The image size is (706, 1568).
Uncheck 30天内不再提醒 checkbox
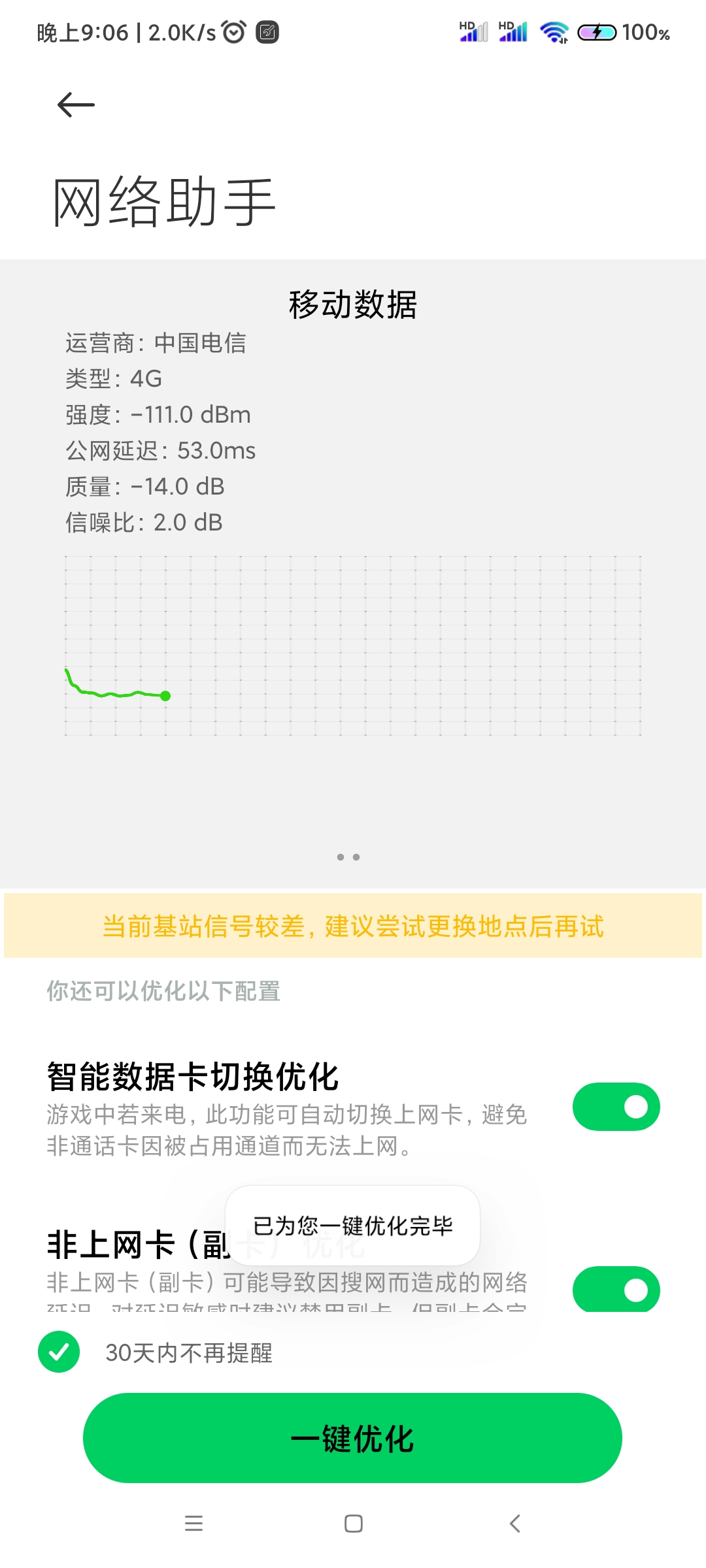59,1352
